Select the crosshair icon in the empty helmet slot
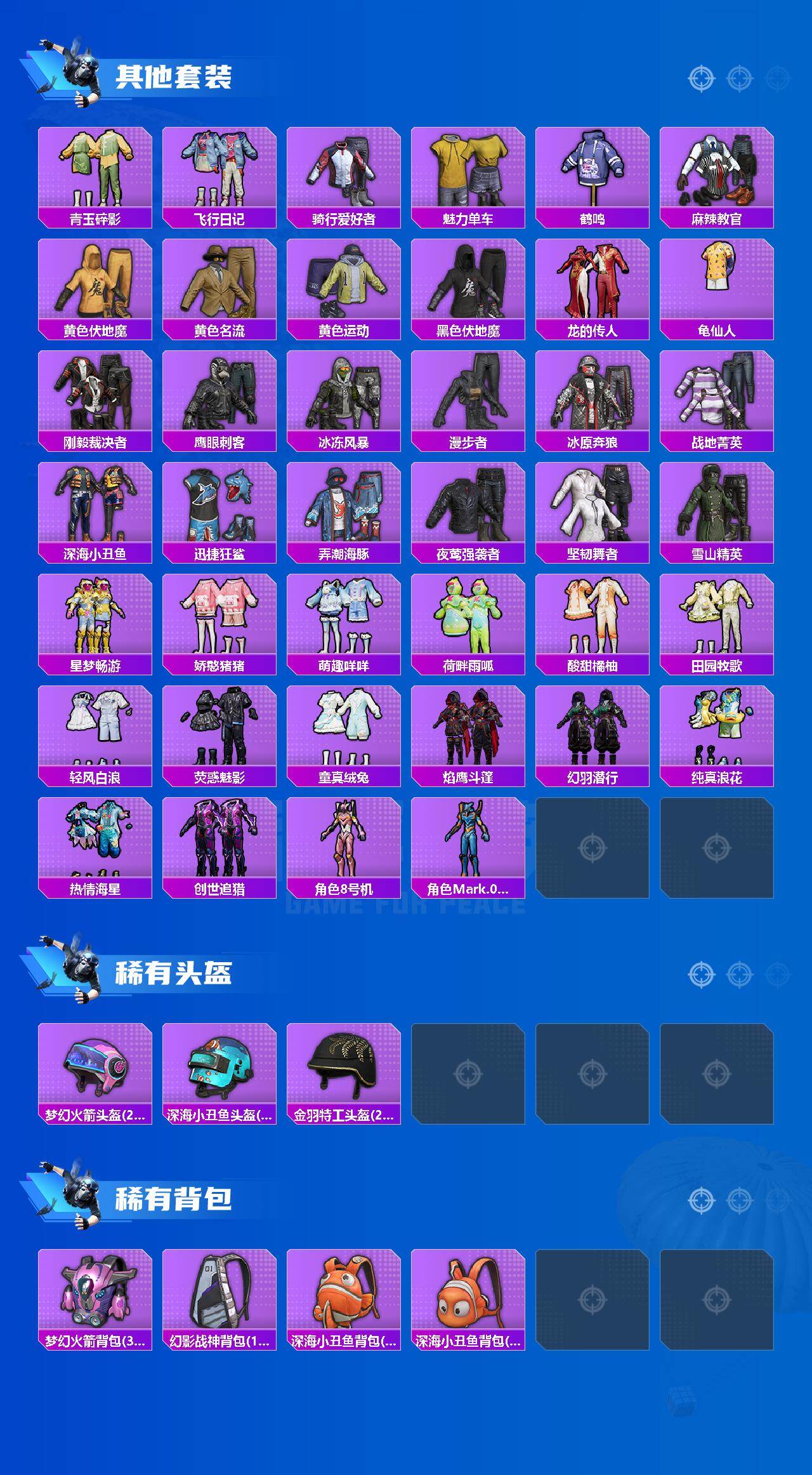 tap(469, 1073)
